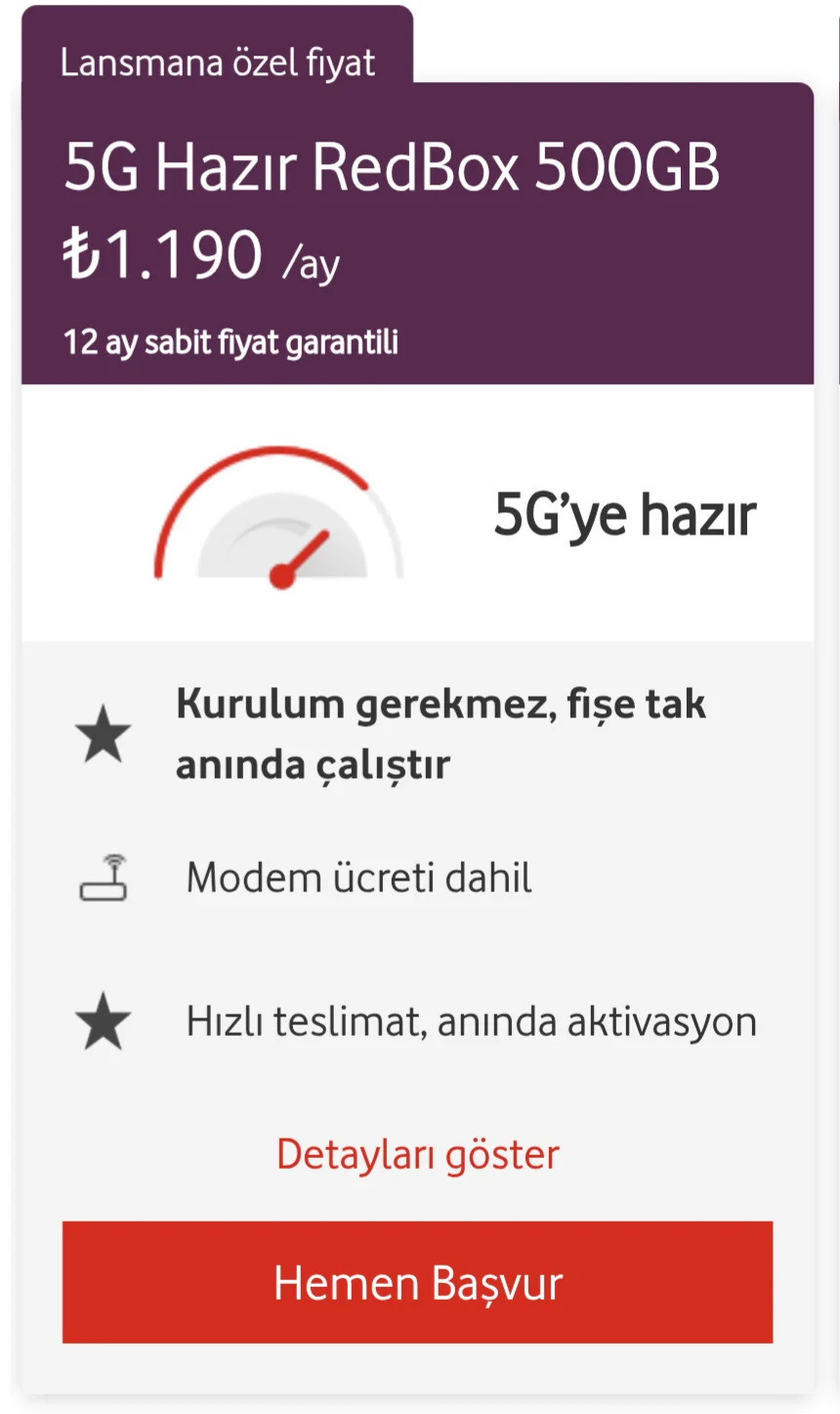Image resolution: width=840 pixels, height=1414 pixels.
Task: Click the star icon beside Kurulum gerekmez
Action: pyautogui.click(x=105, y=733)
